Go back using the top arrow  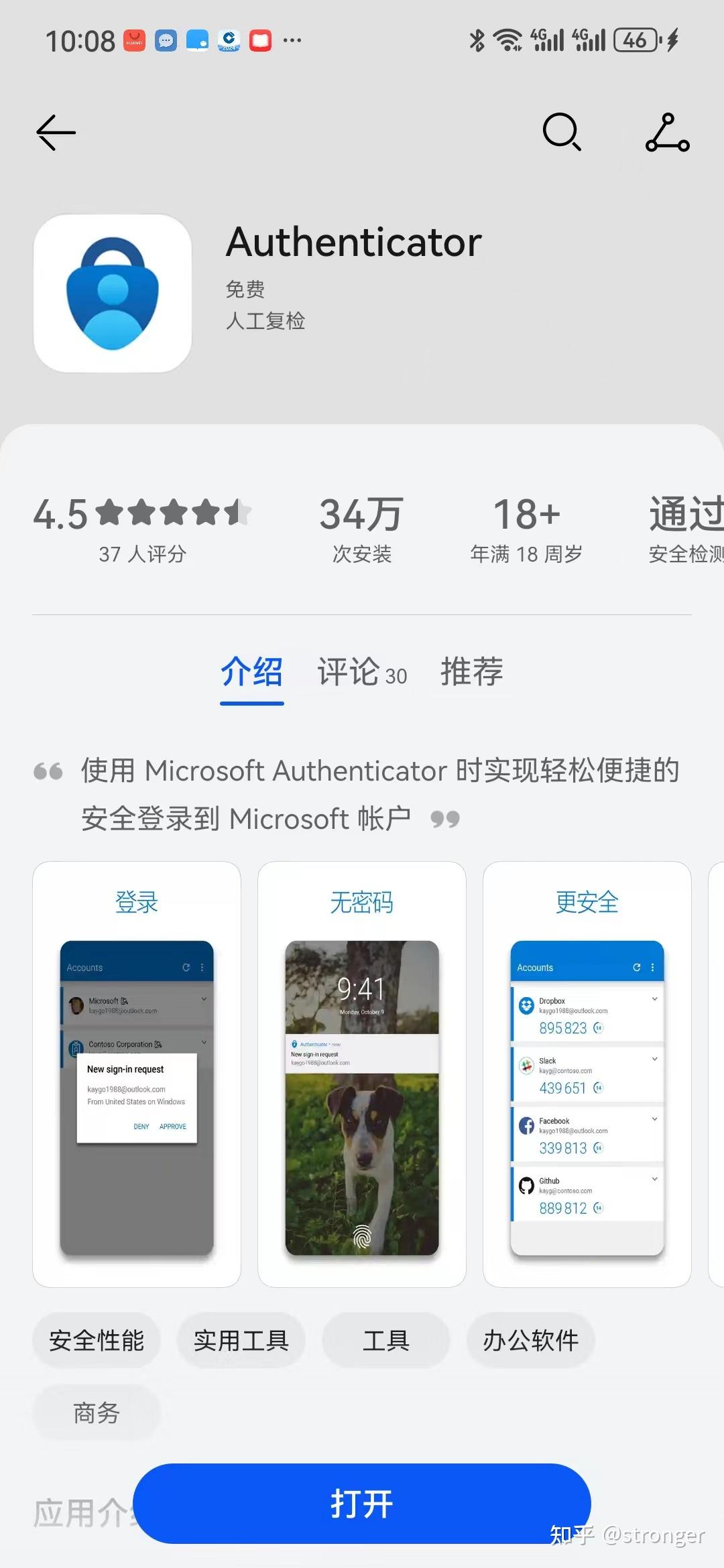click(x=56, y=132)
